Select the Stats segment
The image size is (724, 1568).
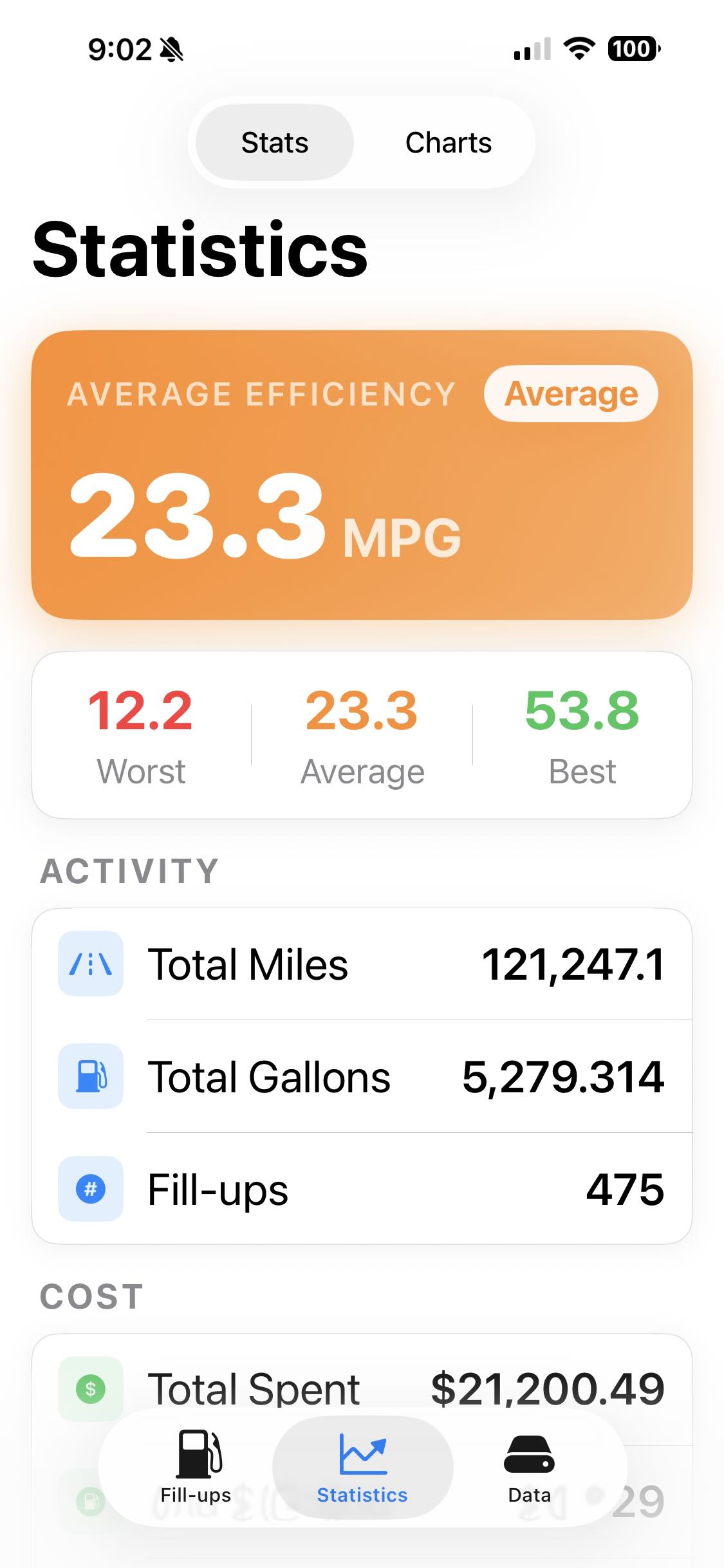point(275,143)
